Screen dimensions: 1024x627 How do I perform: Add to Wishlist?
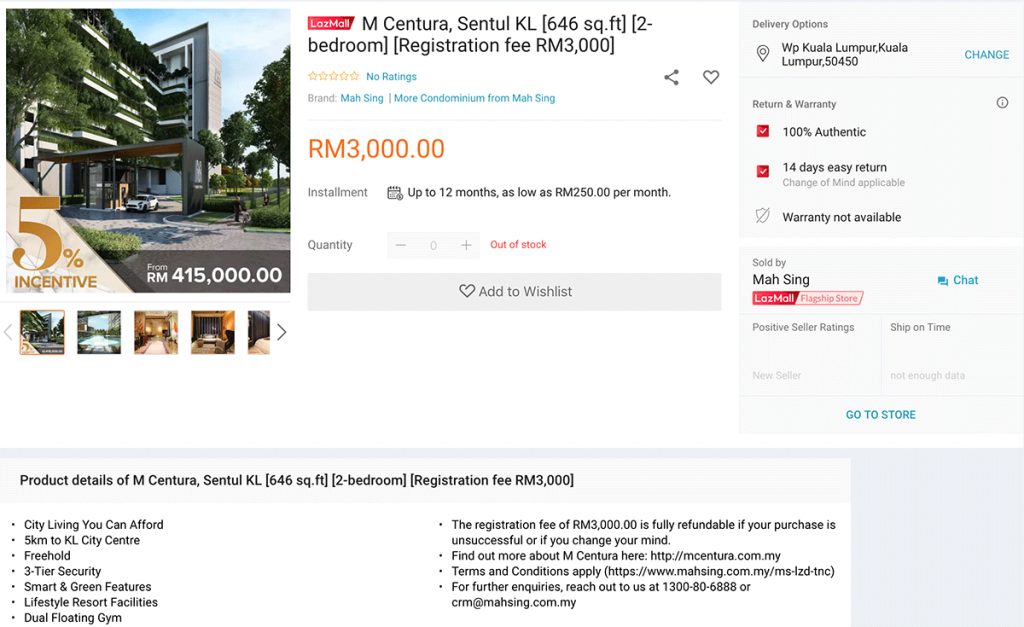[x=514, y=291]
